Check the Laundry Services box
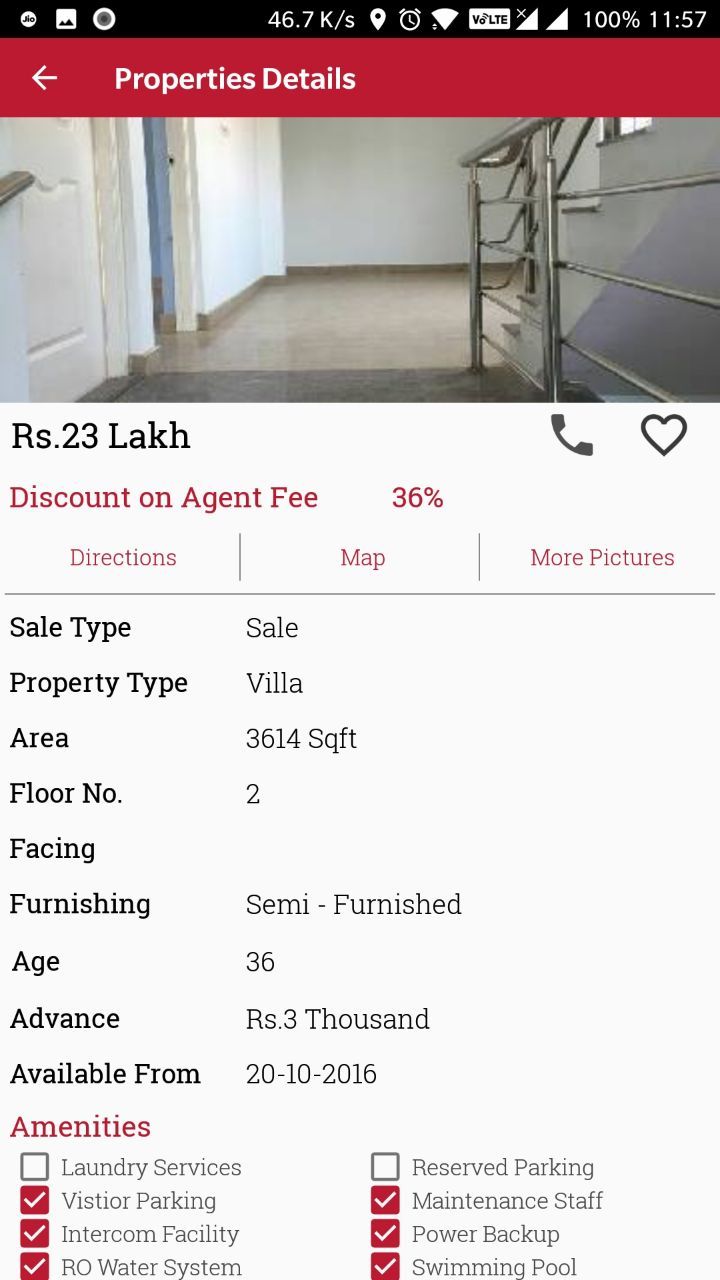Screen dimensions: 720x1280 tap(35, 1167)
